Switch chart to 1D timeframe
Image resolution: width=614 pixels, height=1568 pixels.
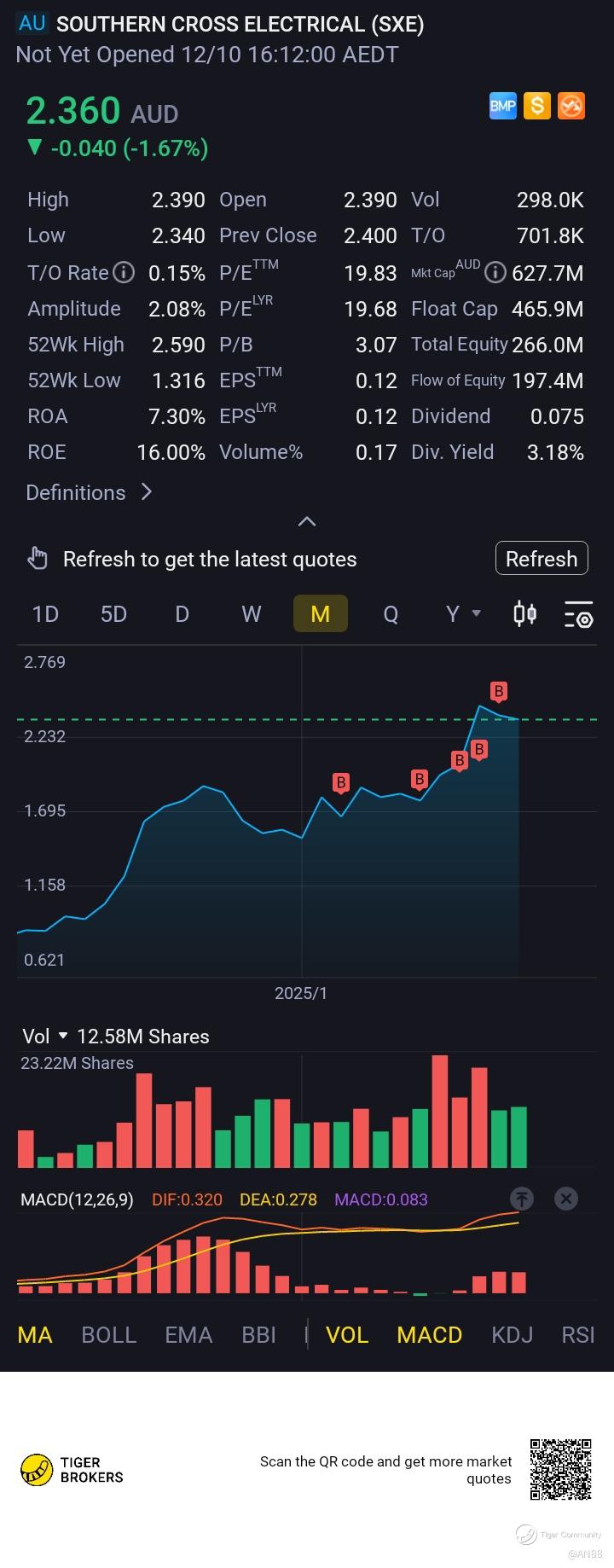click(45, 614)
